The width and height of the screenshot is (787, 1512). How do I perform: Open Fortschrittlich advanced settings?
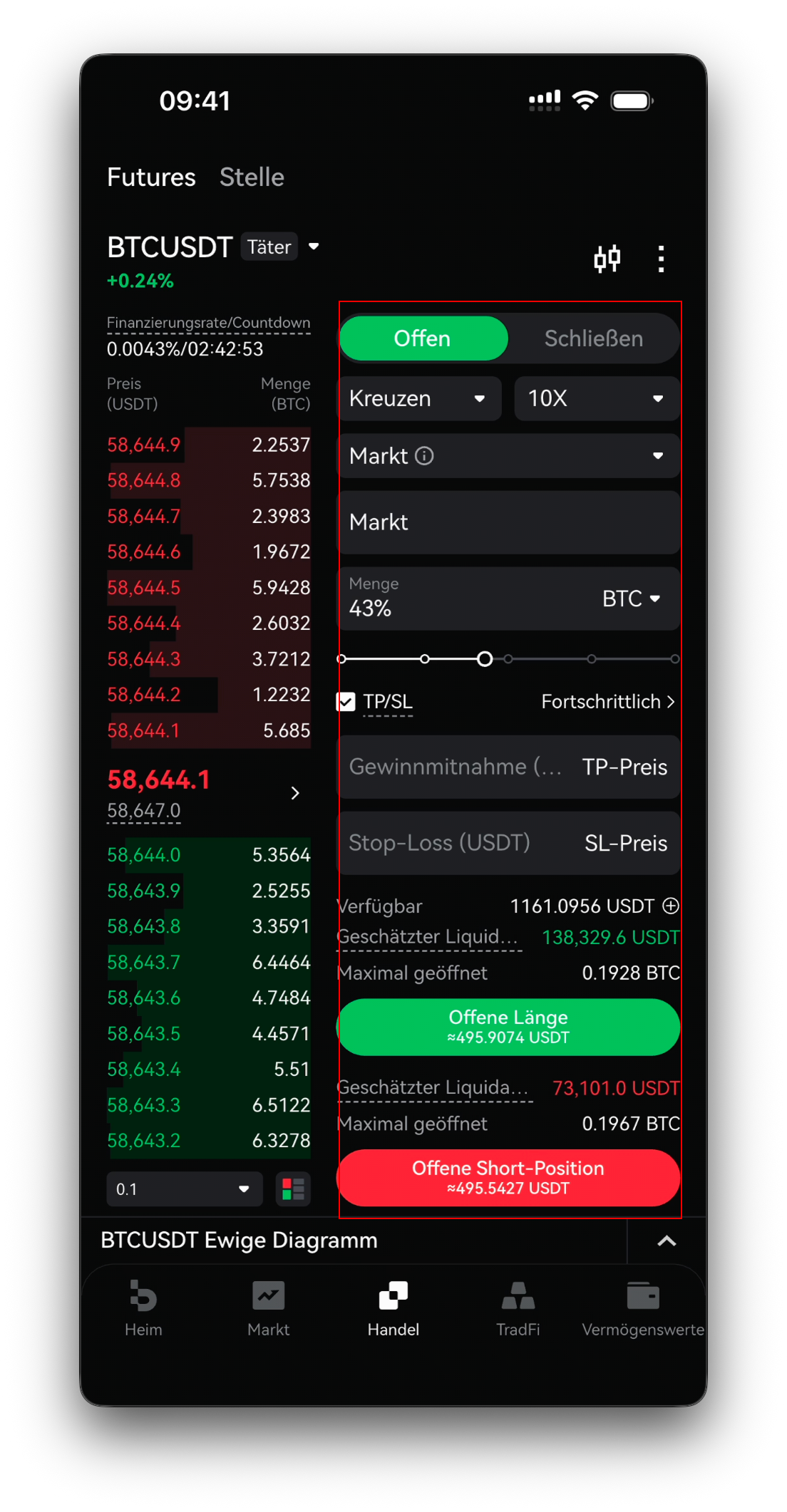pos(607,702)
